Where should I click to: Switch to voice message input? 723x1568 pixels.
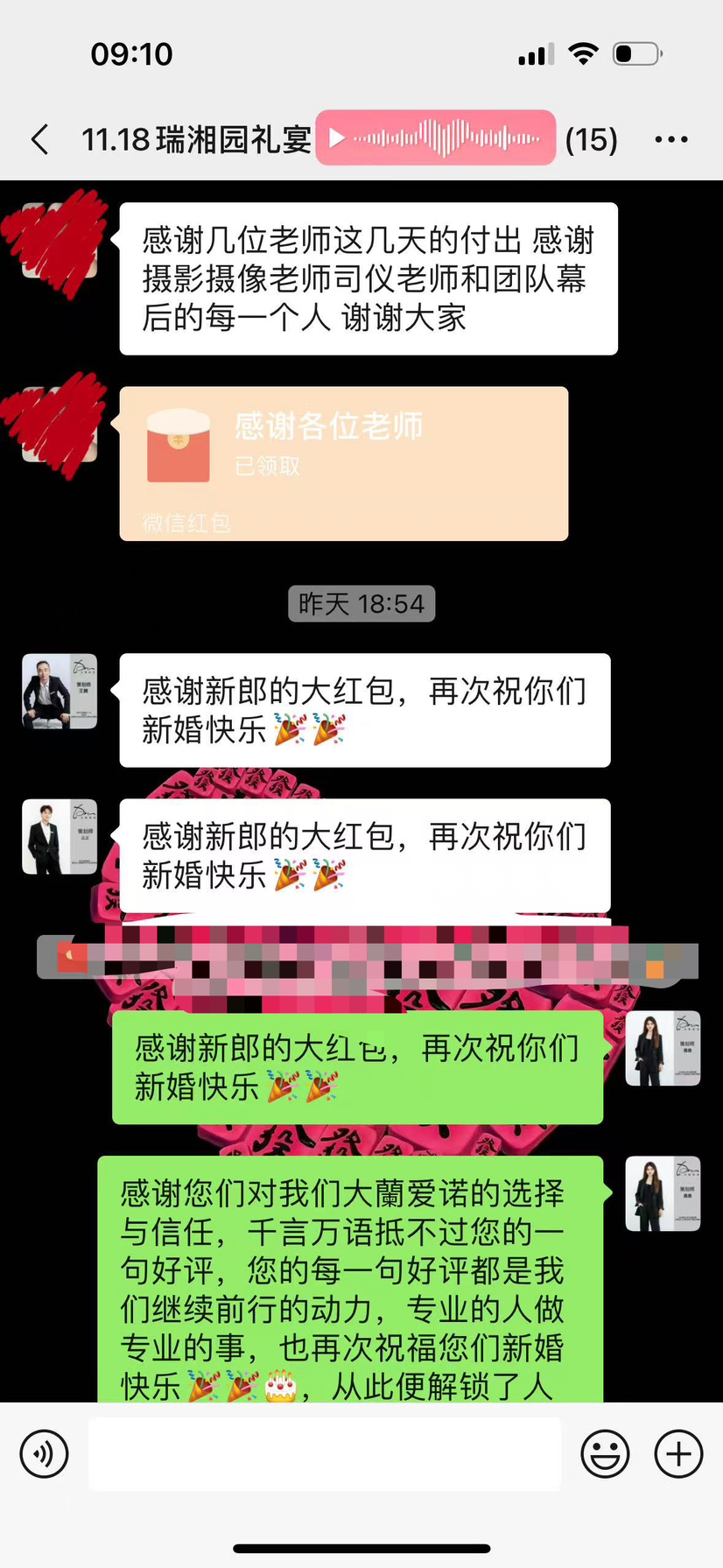[x=44, y=1454]
